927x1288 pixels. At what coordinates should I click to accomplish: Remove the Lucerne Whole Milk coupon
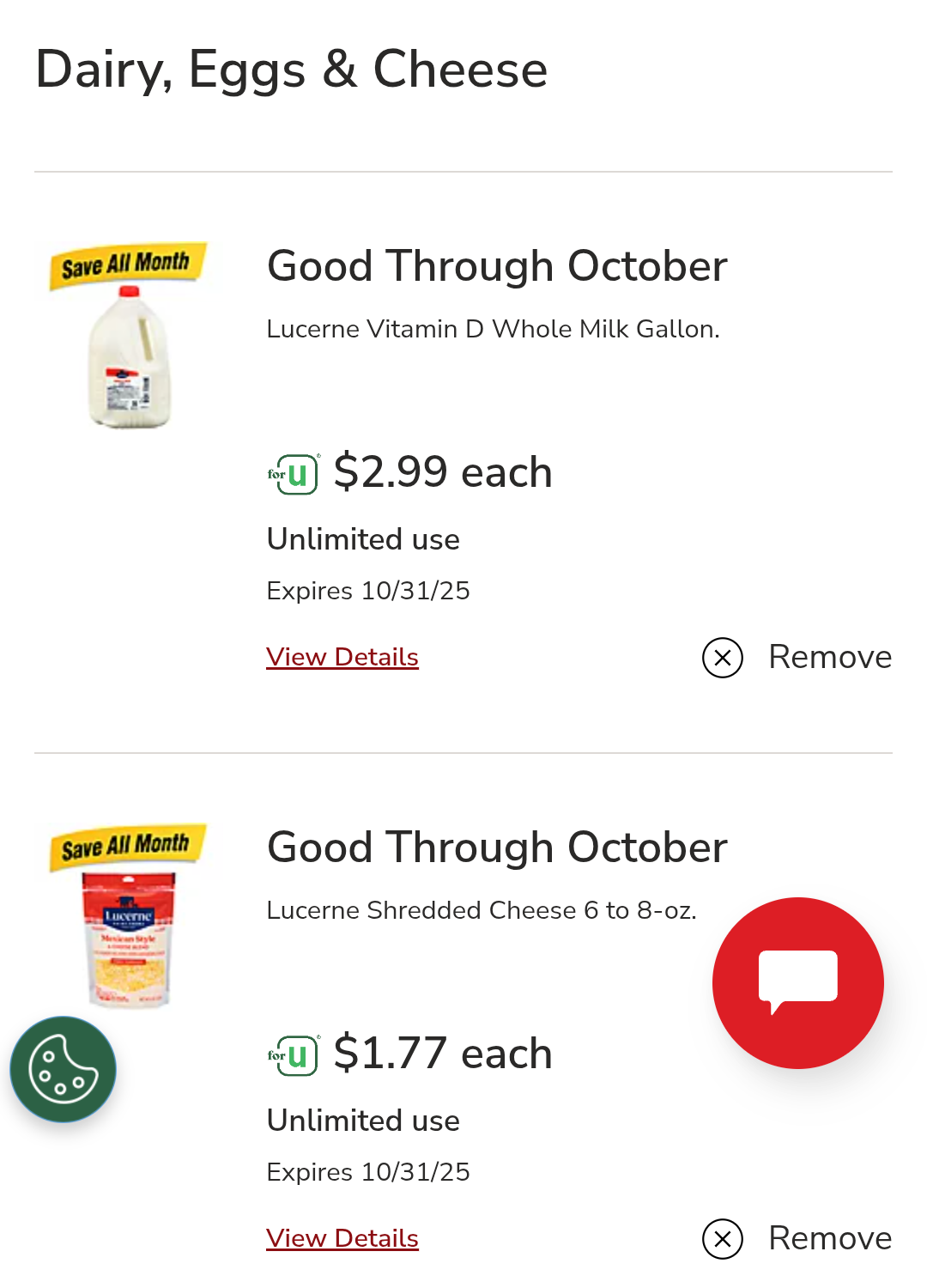(x=797, y=658)
